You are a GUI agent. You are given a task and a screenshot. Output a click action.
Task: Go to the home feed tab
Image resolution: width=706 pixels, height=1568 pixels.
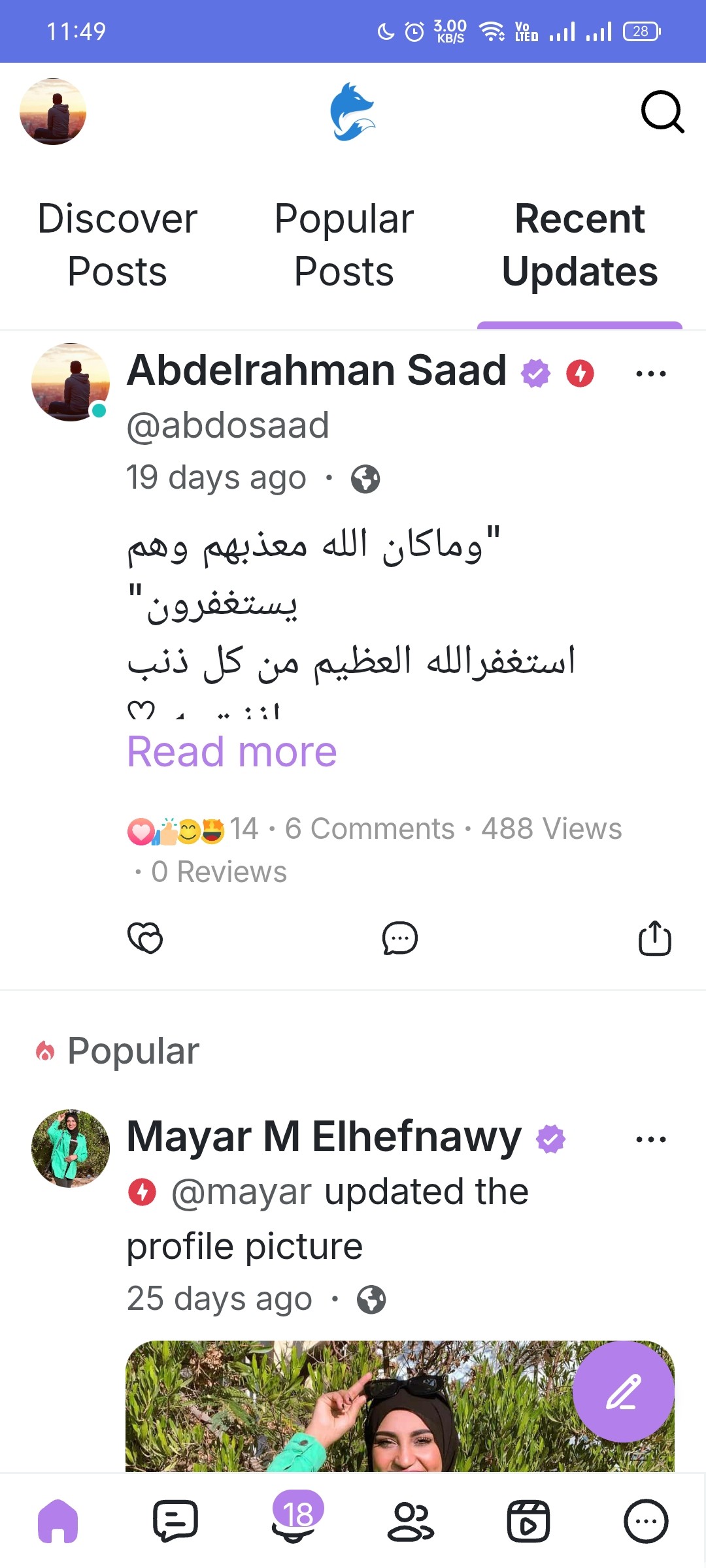pyautogui.click(x=58, y=1521)
